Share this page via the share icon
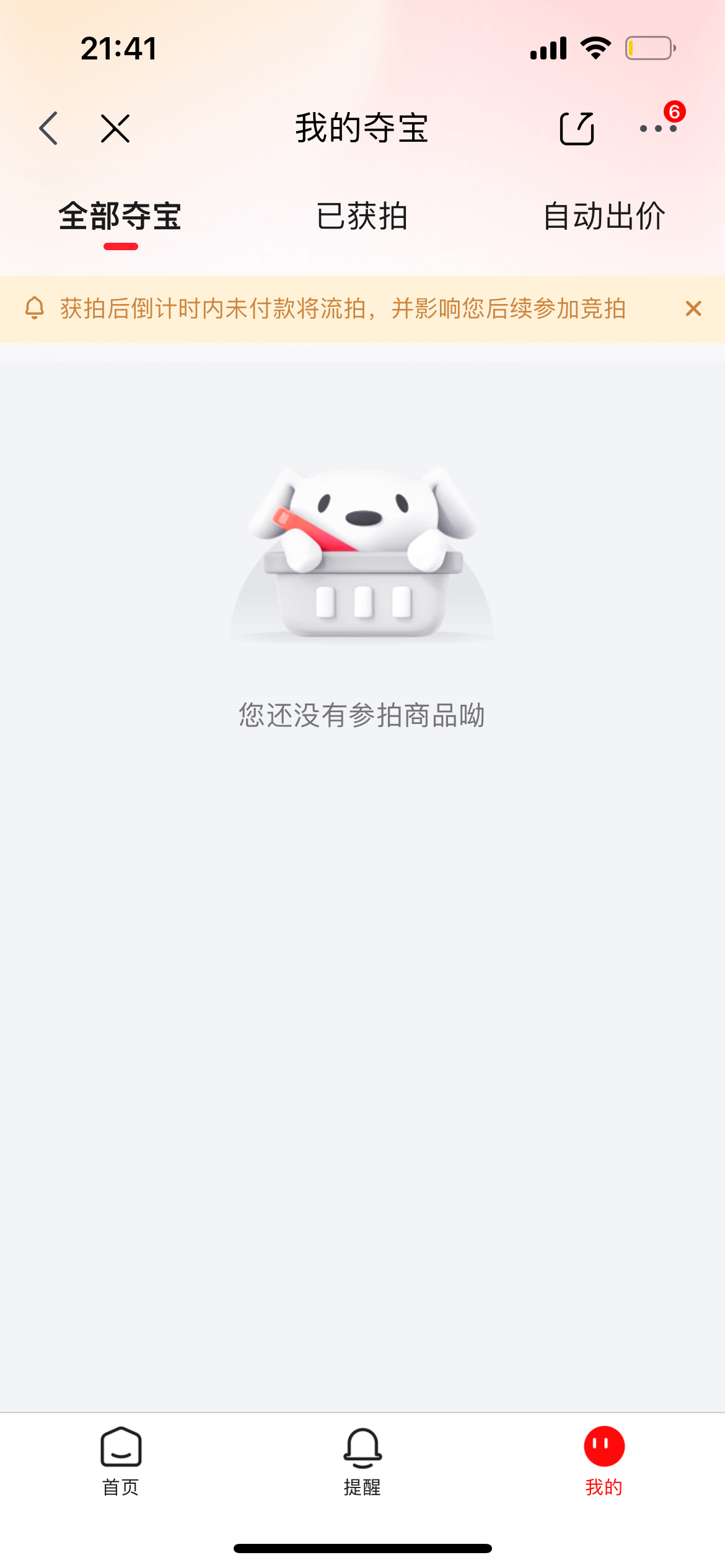This screenshot has height=1568, width=725. point(577,129)
